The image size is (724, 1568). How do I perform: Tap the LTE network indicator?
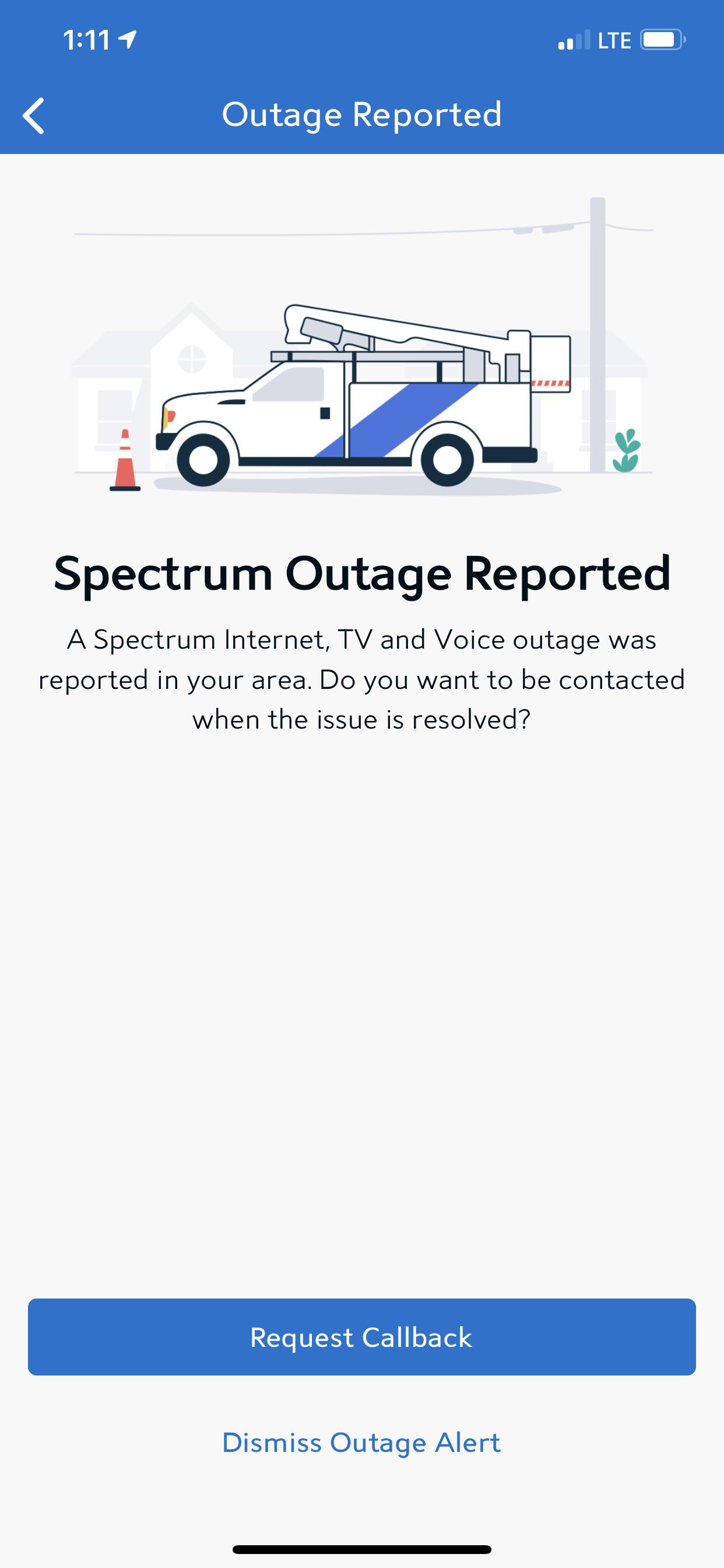pyautogui.click(x=614, y=40)
